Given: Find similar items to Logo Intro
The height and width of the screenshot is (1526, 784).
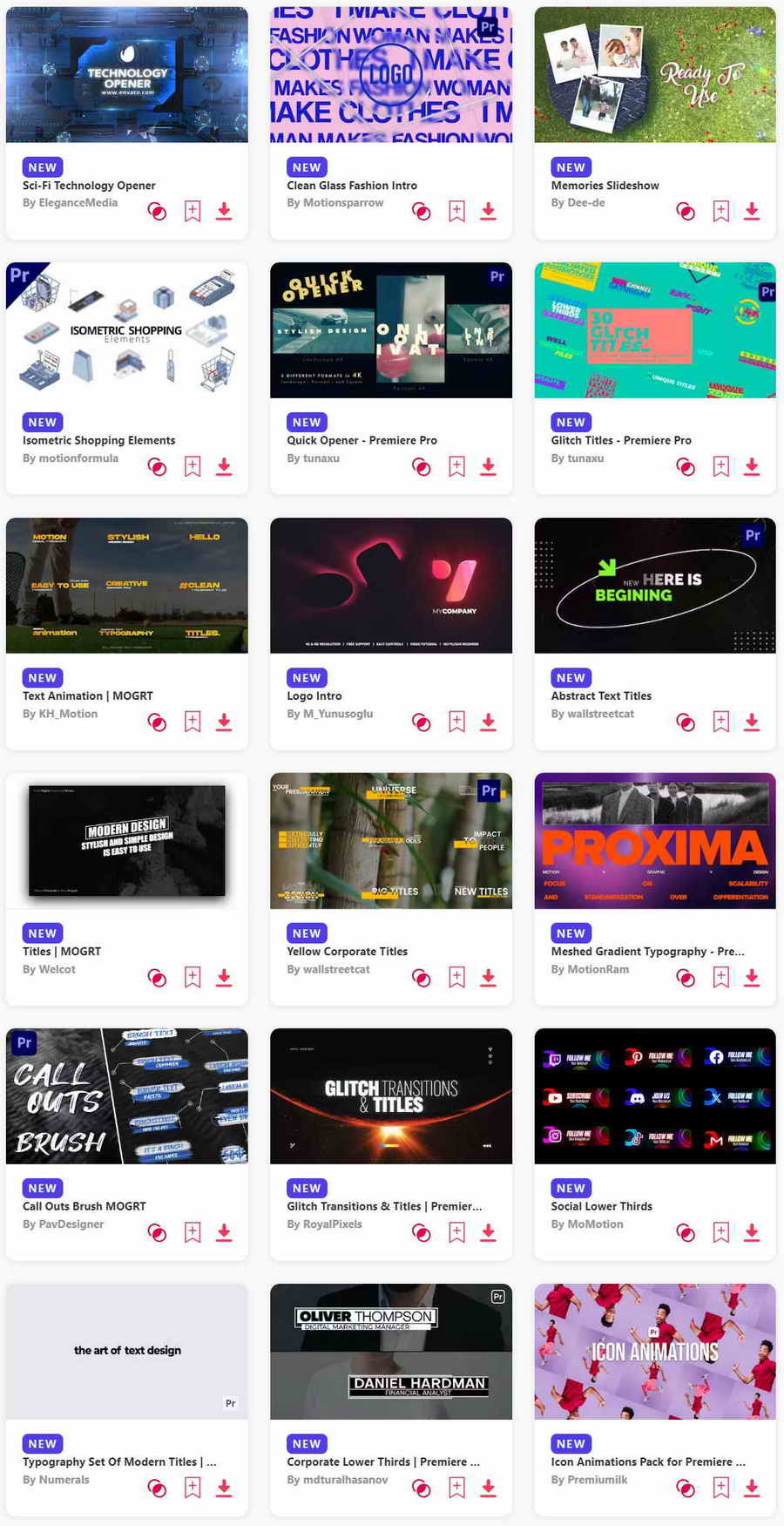Looking at the screenshot, I should [x=421, y=722].
